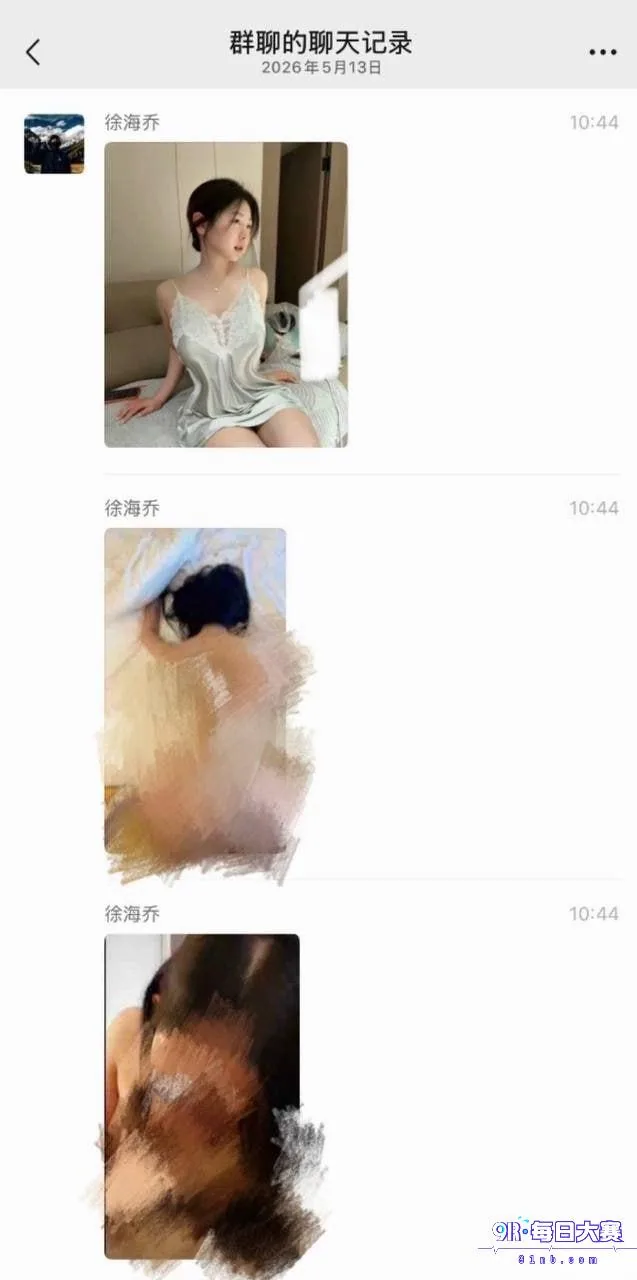
Task: Go back using the top-left arrow
Action: 33,52
